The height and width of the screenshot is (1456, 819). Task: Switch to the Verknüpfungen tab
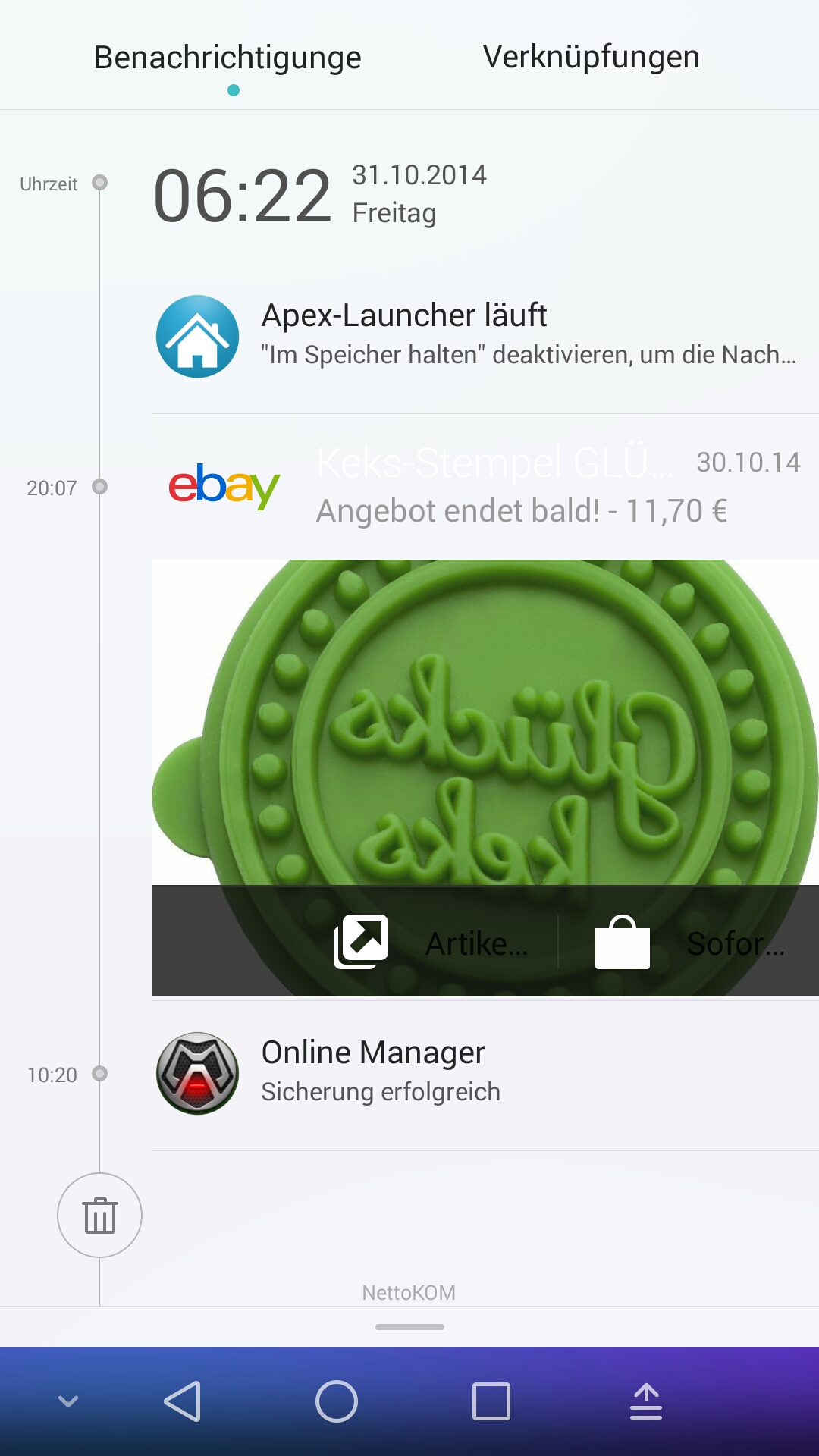[x=591, y=57]
